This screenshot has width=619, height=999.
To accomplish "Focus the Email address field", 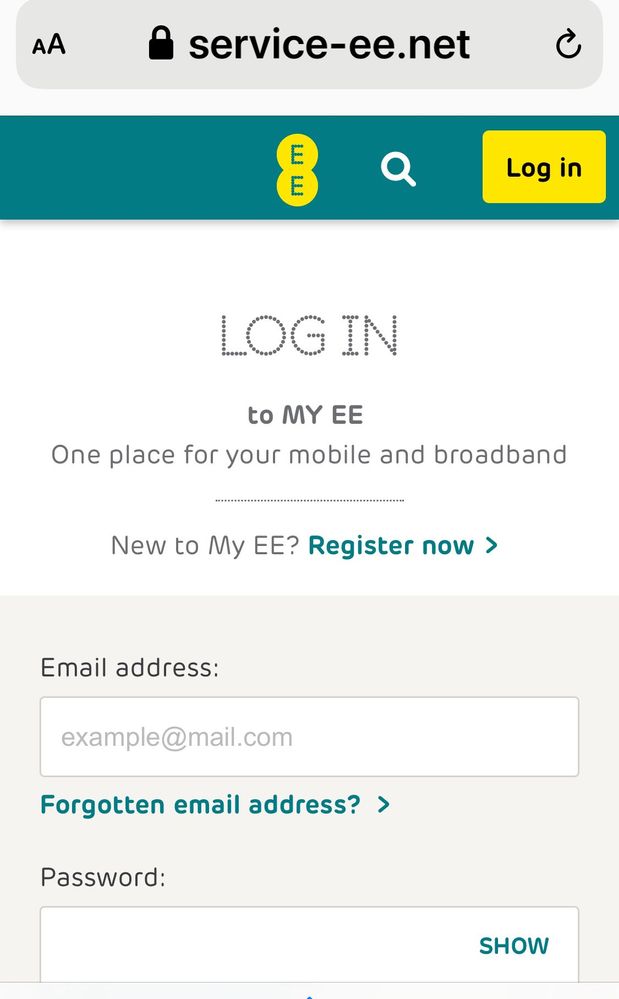I will point(310,737).
